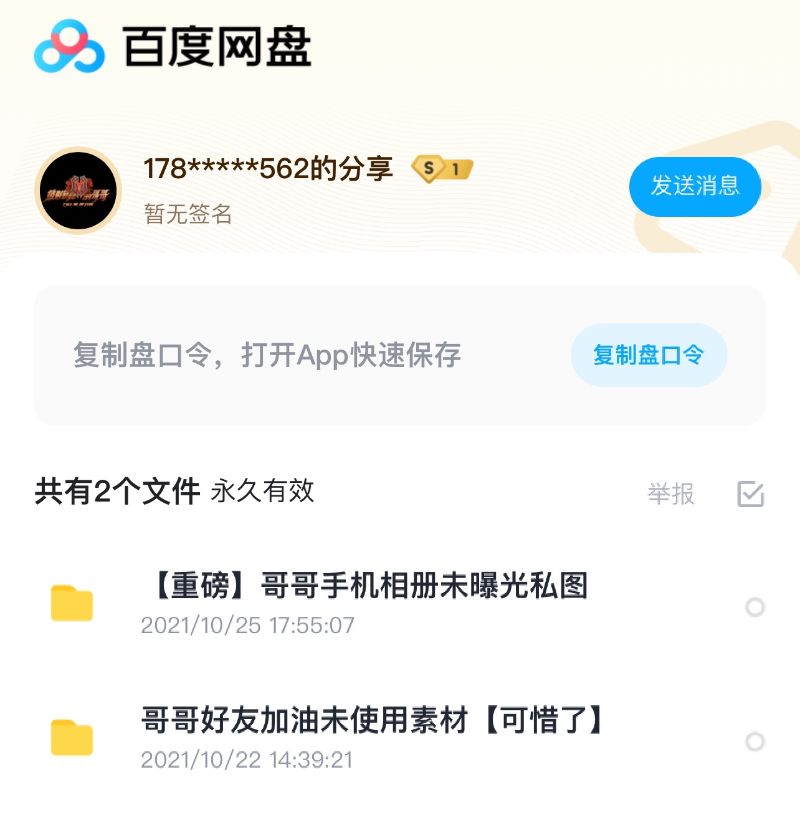Screen dimensions: 800x838
Task: Open the 哥哥好友加油未使用素材【可惜了】 folder
Action: click(x=372, y=720)
